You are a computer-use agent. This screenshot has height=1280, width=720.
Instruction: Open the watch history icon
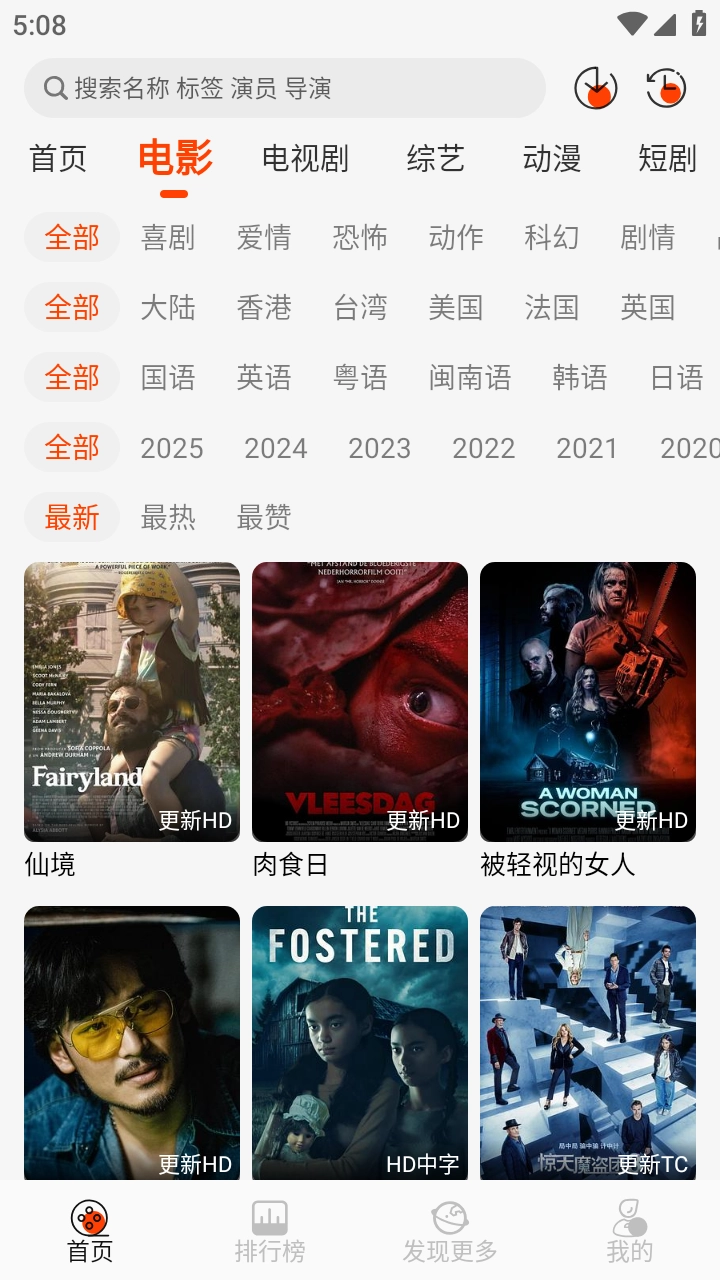(x=666, y=88)
